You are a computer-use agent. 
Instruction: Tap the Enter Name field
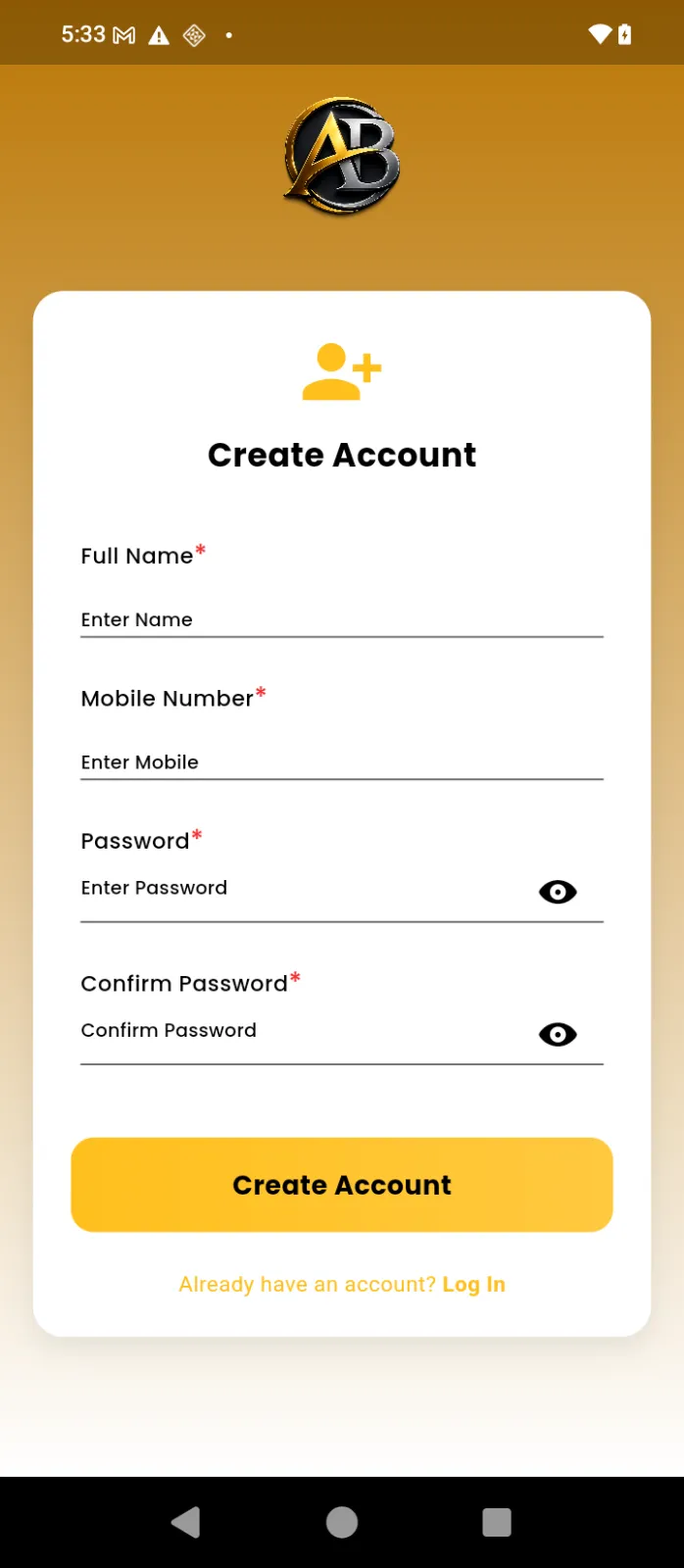pos(341,619)
